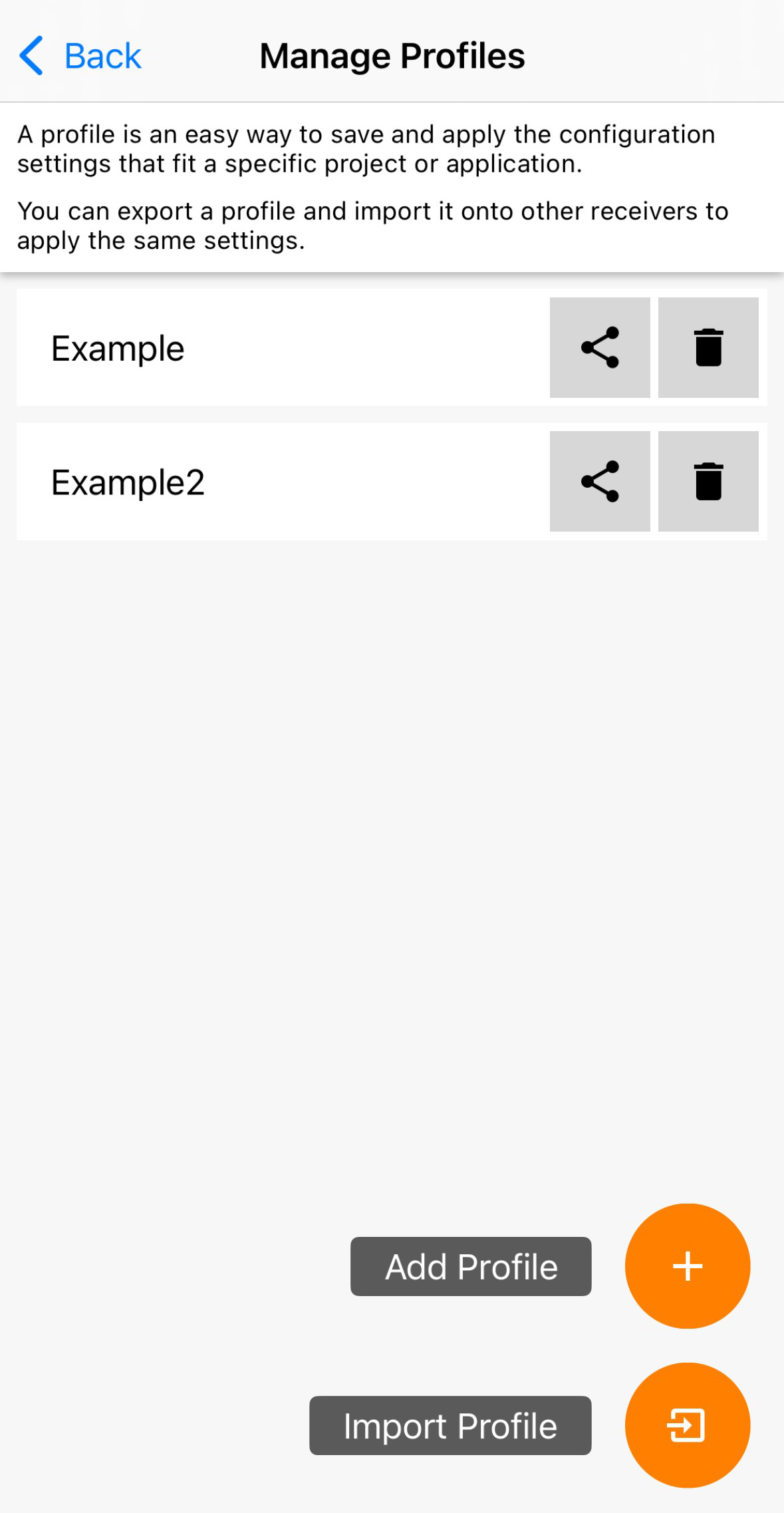This screenshot has height=1513, width=784.
Task: Open the Example profile row
Action: (266, 348)
